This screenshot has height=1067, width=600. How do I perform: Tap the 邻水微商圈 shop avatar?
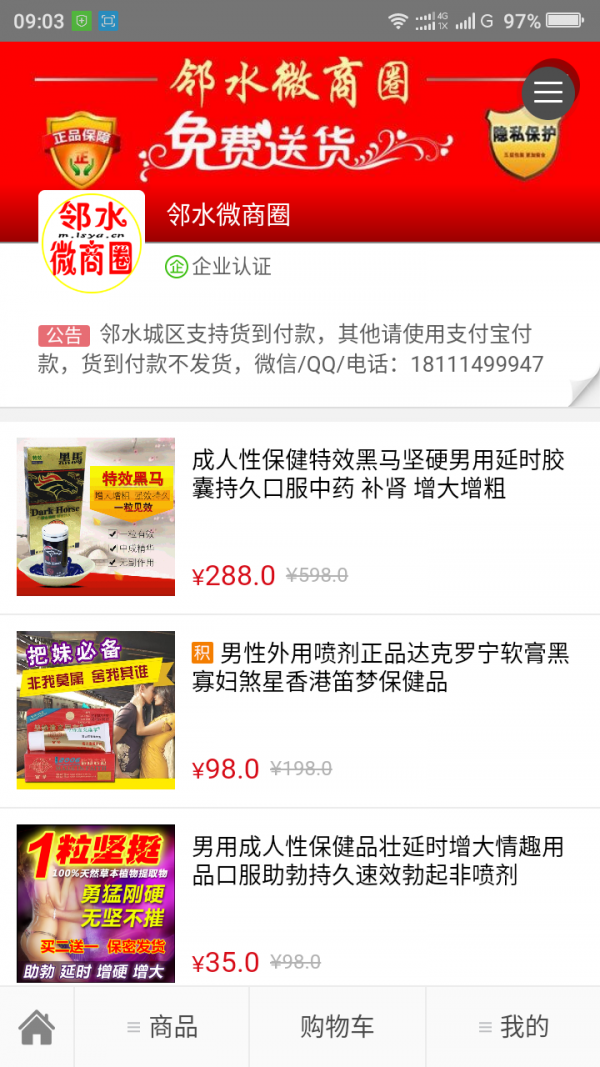click(92, 242)
